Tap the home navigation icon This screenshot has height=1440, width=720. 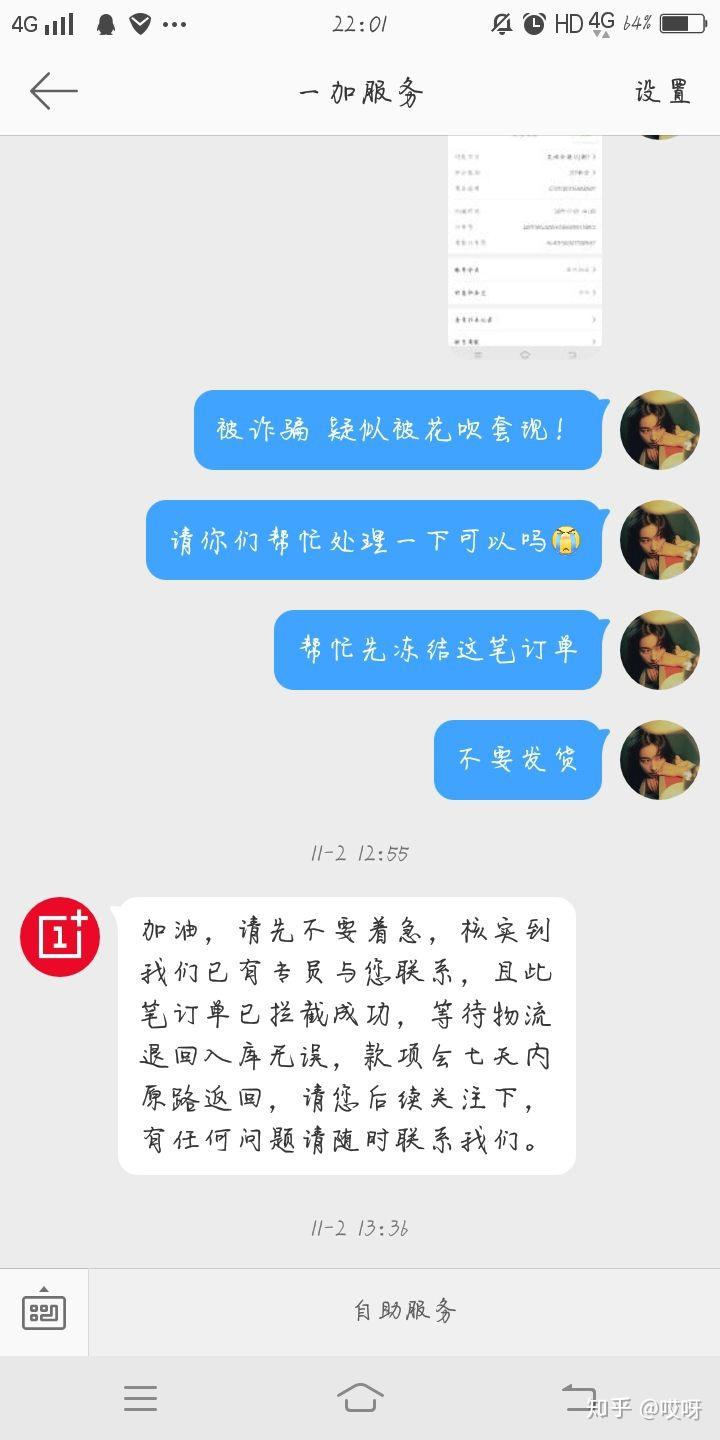pos(360,1398)
